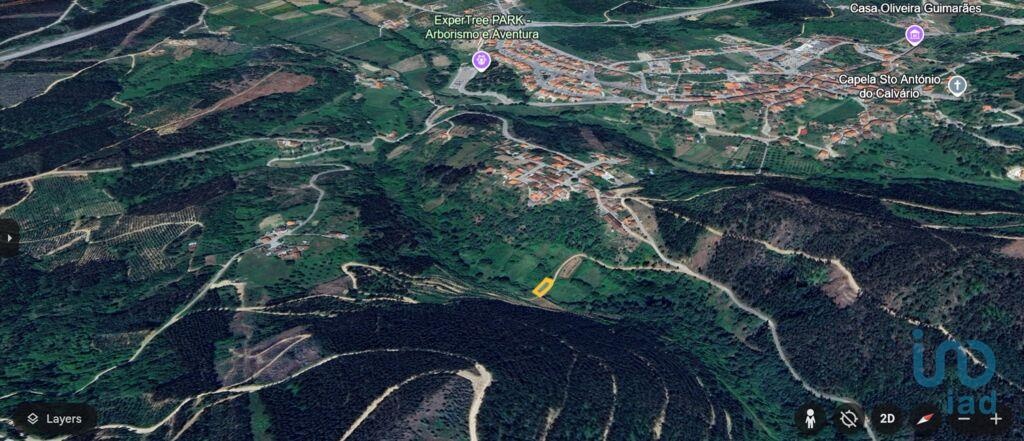Expand the collapsed side panel arrow
1024x441 pixels.
pyautogui.click(x=8, y=238)
